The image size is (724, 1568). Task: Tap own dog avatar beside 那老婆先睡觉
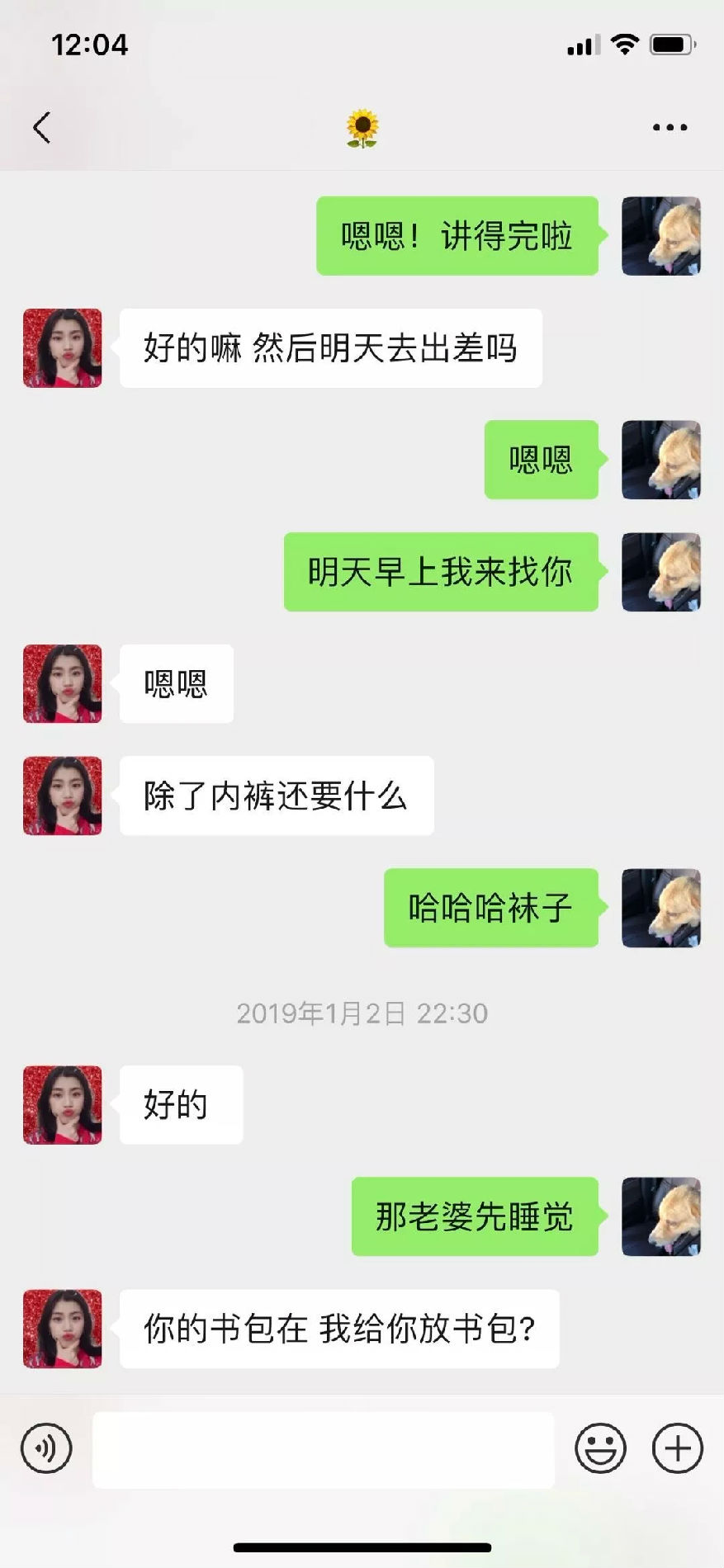click(x=660, y=1216)
